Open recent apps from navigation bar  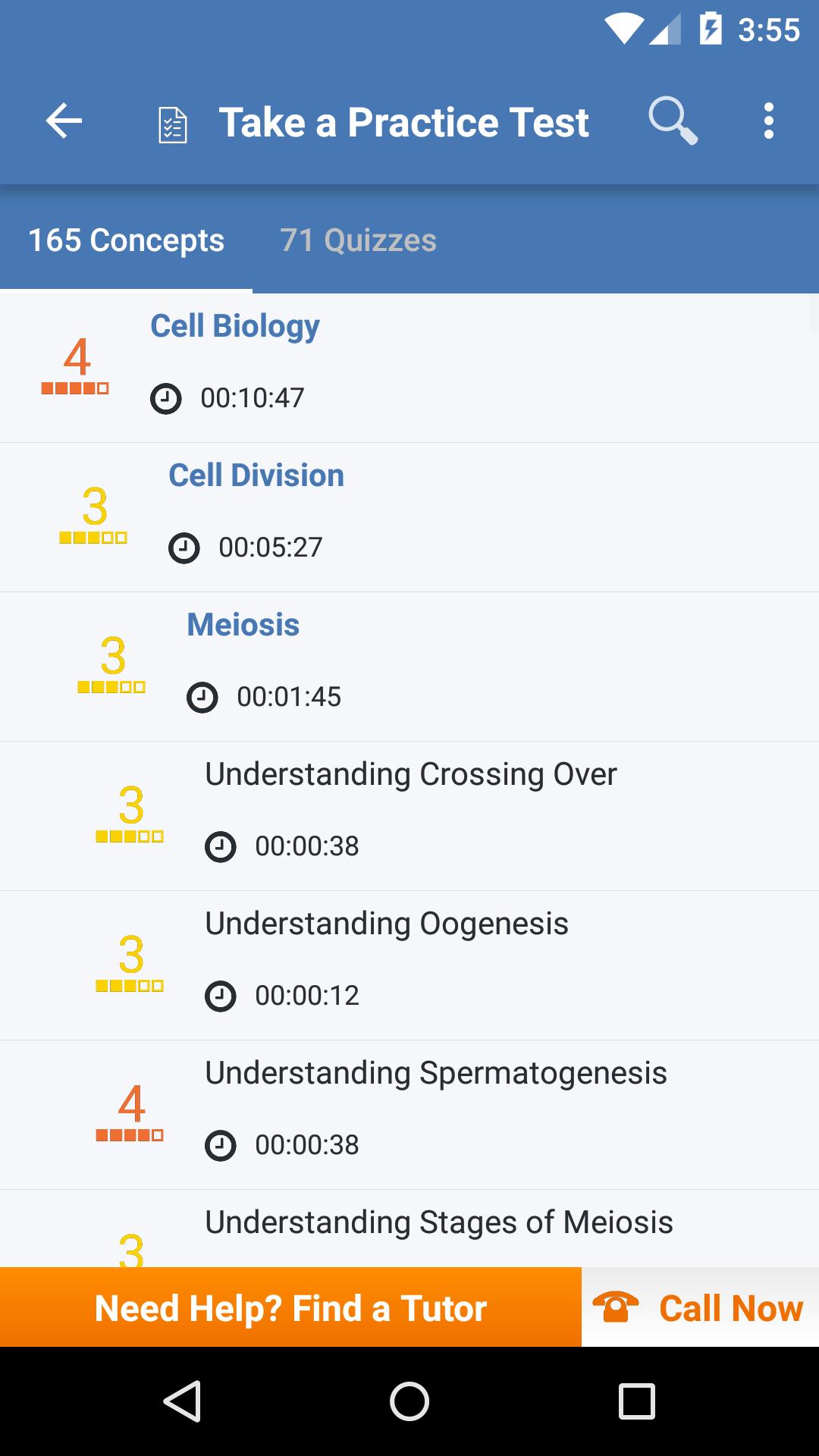(636, 1401)
